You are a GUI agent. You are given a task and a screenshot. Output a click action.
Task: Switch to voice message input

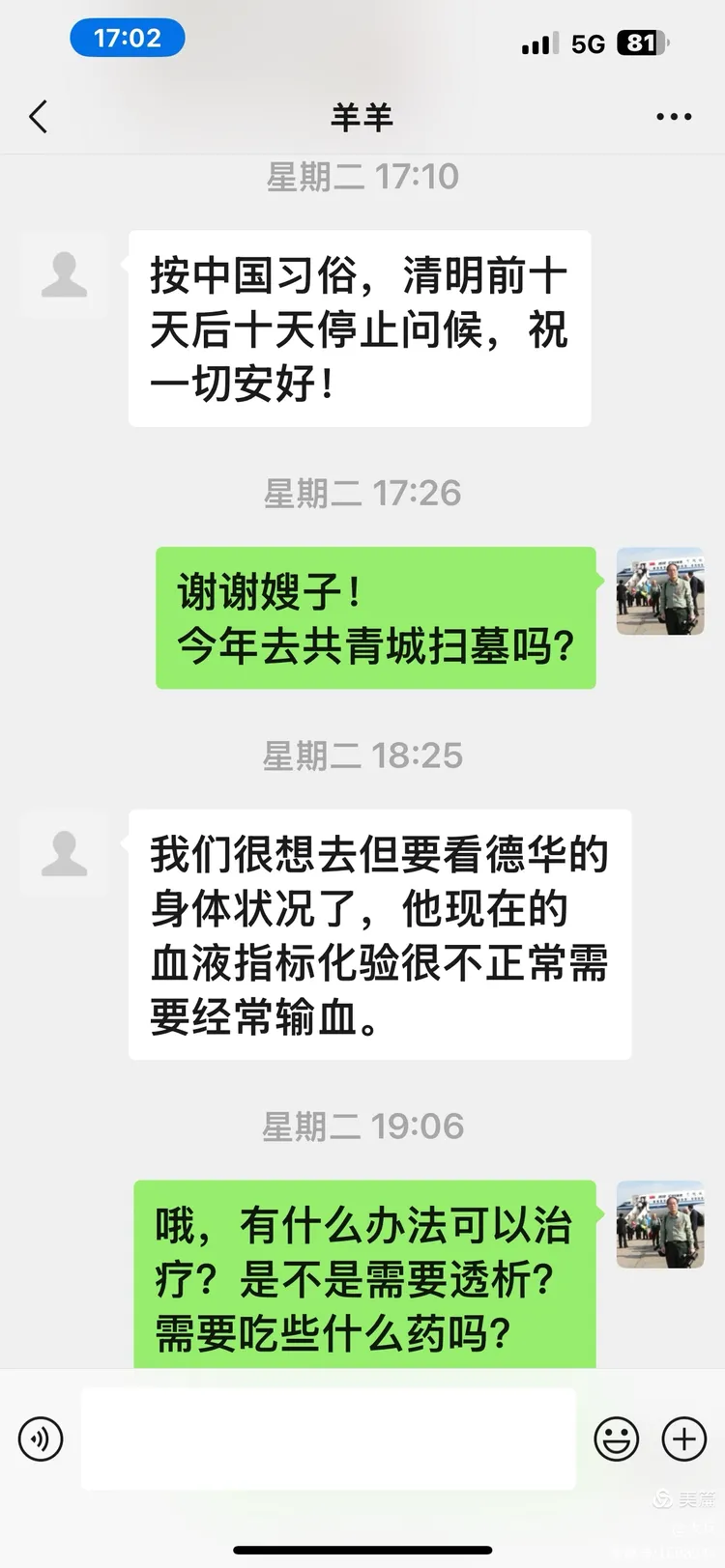(x=41, y=1439)
